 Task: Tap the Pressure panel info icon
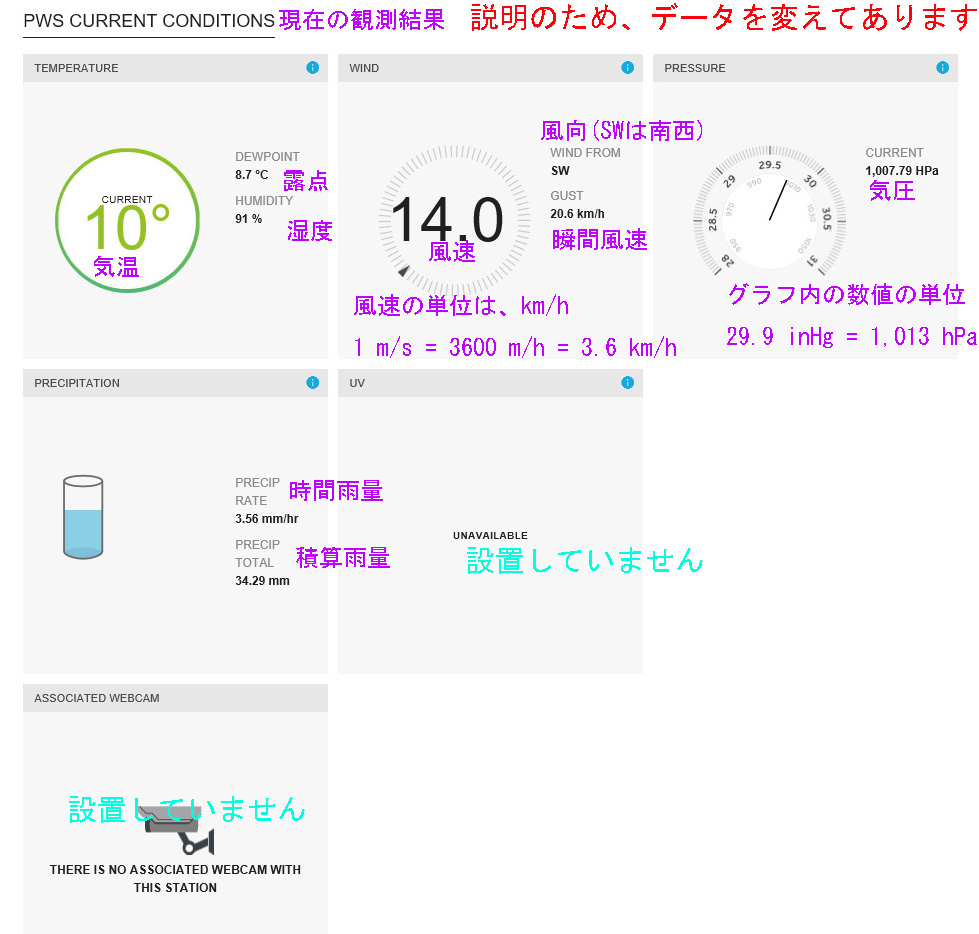tap(942, 68)
